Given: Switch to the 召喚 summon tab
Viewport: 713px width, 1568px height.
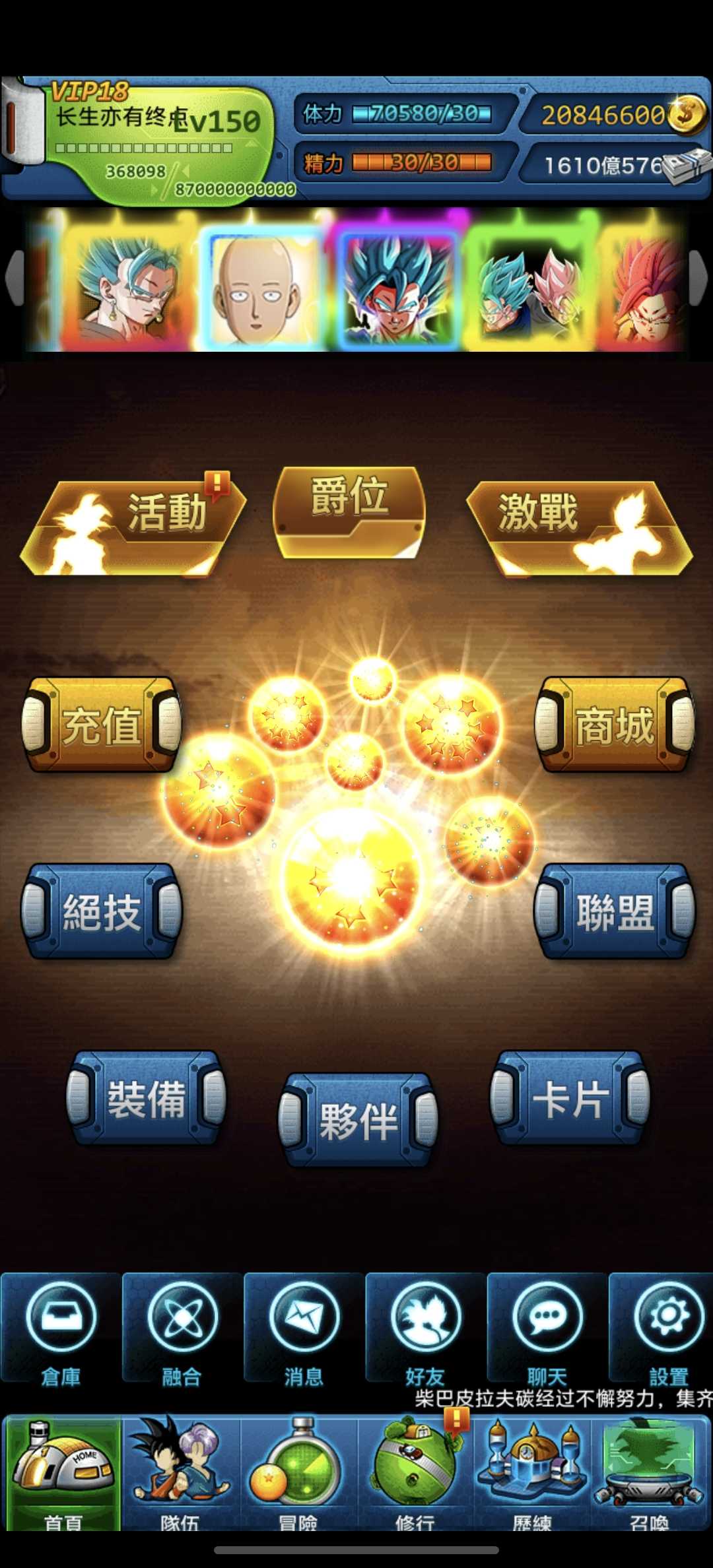Looking at the screenshot, I should [x=650, y=1472].
